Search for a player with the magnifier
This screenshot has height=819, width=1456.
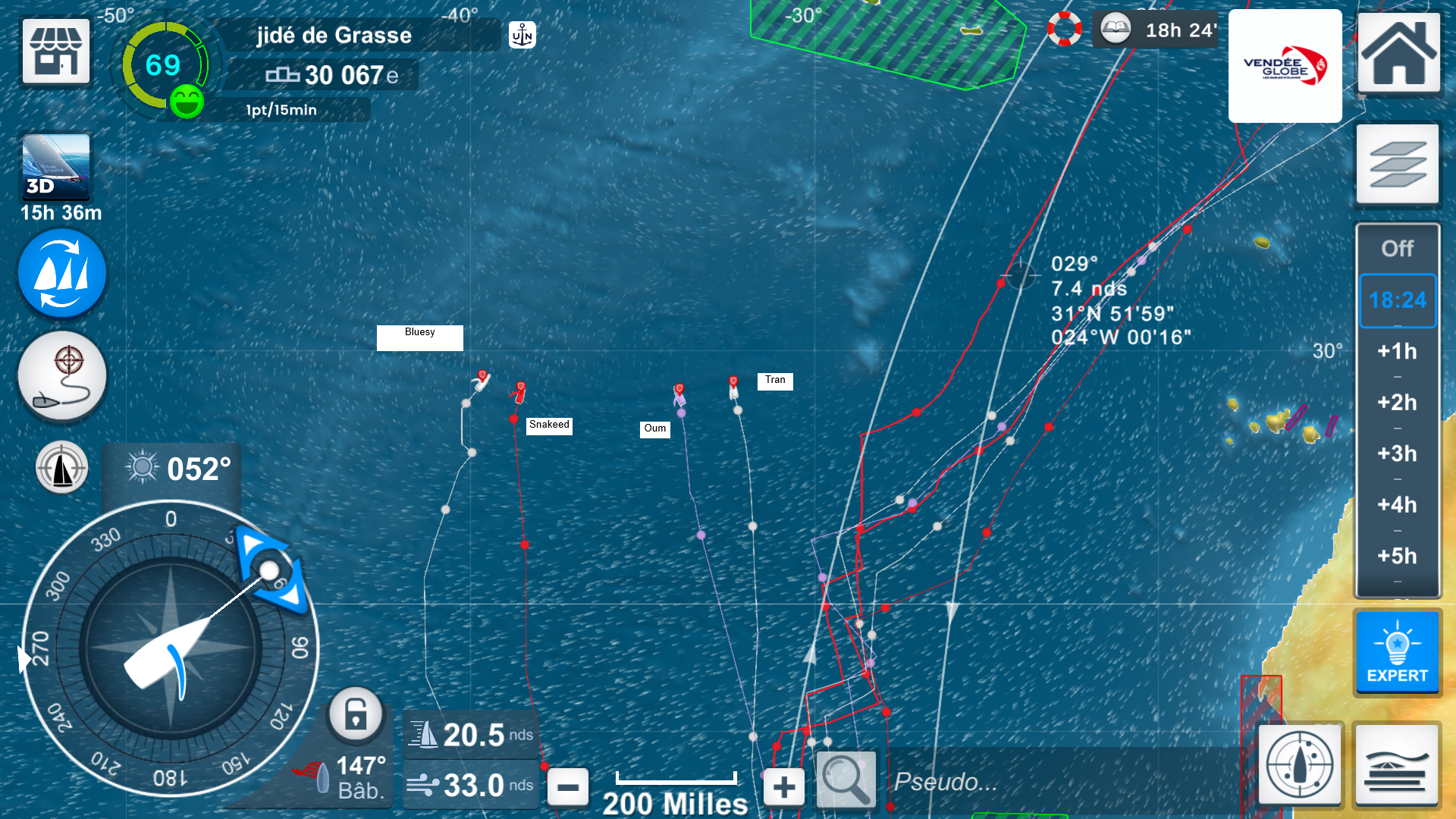point(846,780)
